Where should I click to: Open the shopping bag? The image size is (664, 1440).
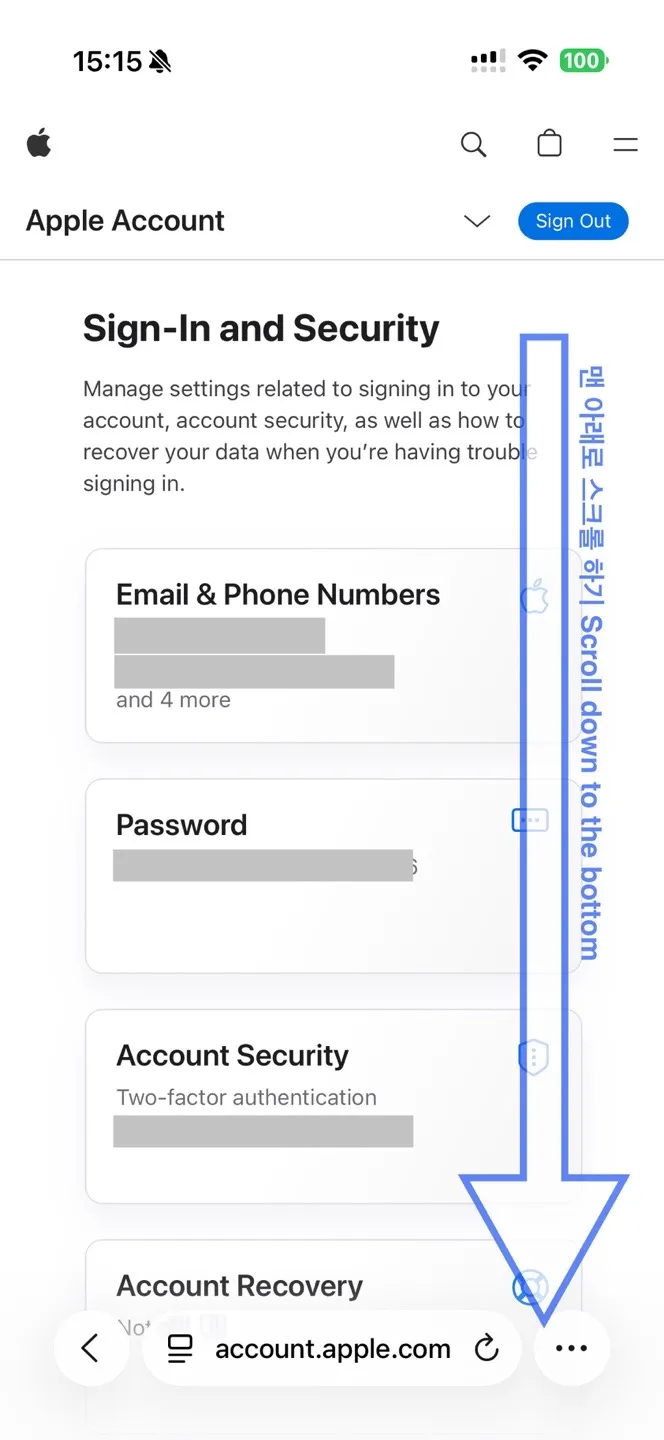click(x=549, y=144)
